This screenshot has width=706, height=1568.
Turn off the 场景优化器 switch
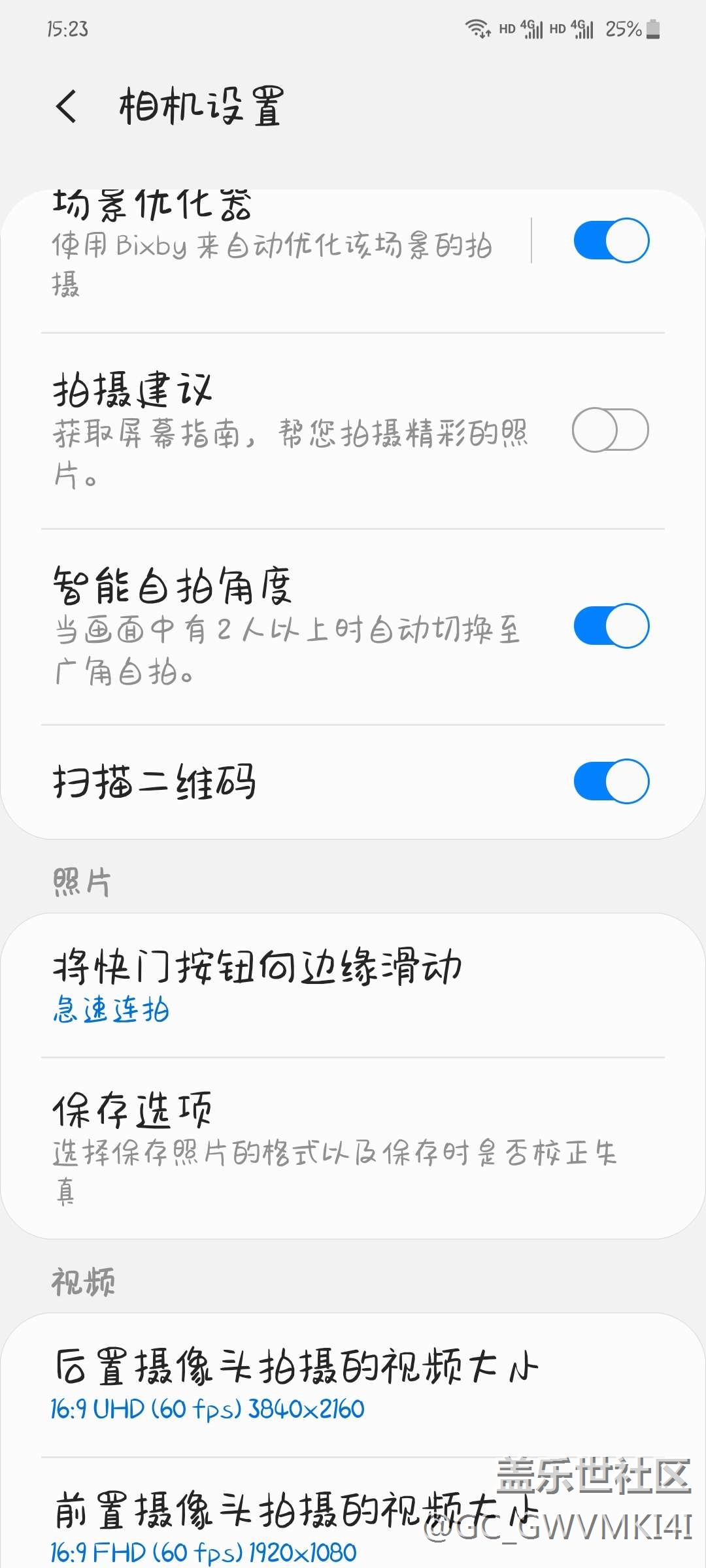click(611, 240)
